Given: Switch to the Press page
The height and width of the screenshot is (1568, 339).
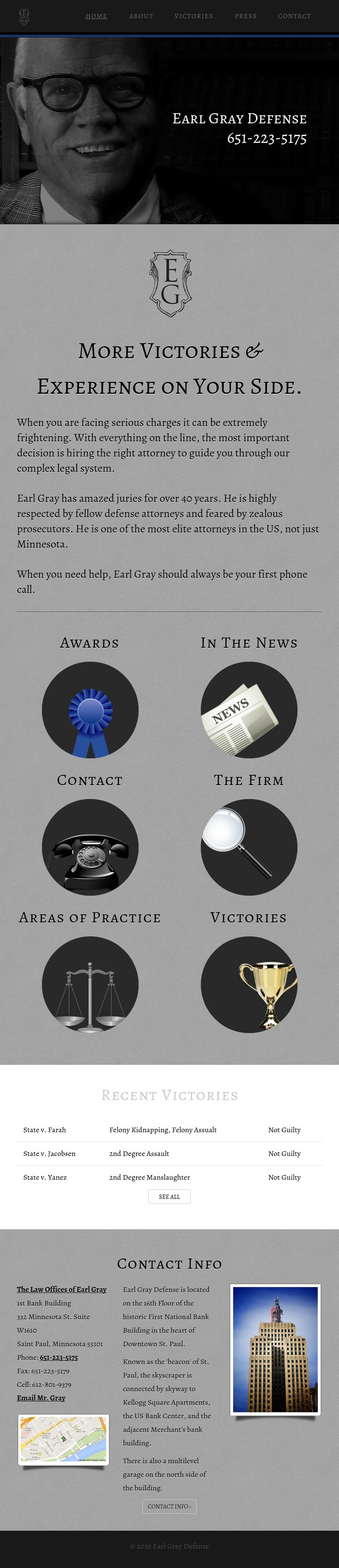Looking at the screenshot, I should [x=245, y=16].
